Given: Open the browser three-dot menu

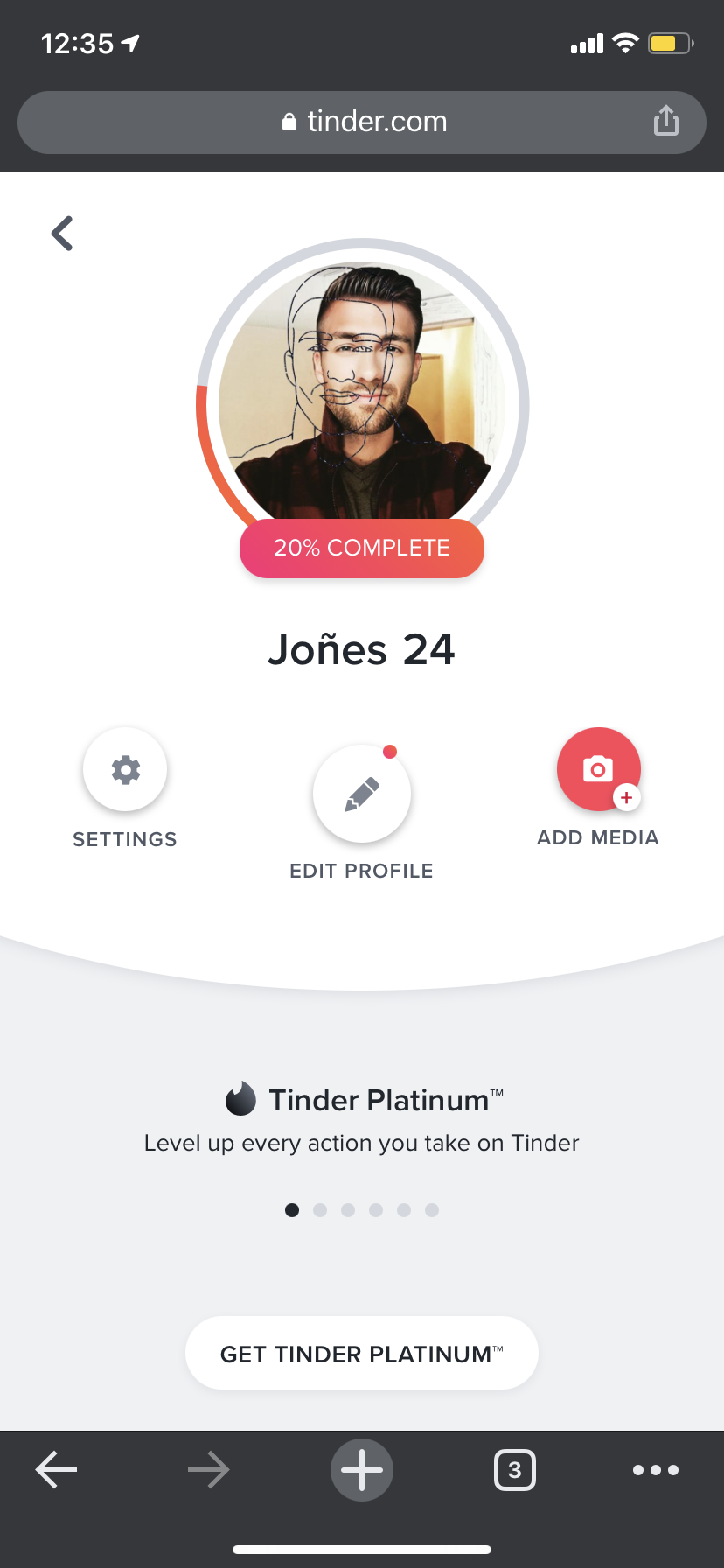Looking at the screenshot, I should tap(656, 1470).
